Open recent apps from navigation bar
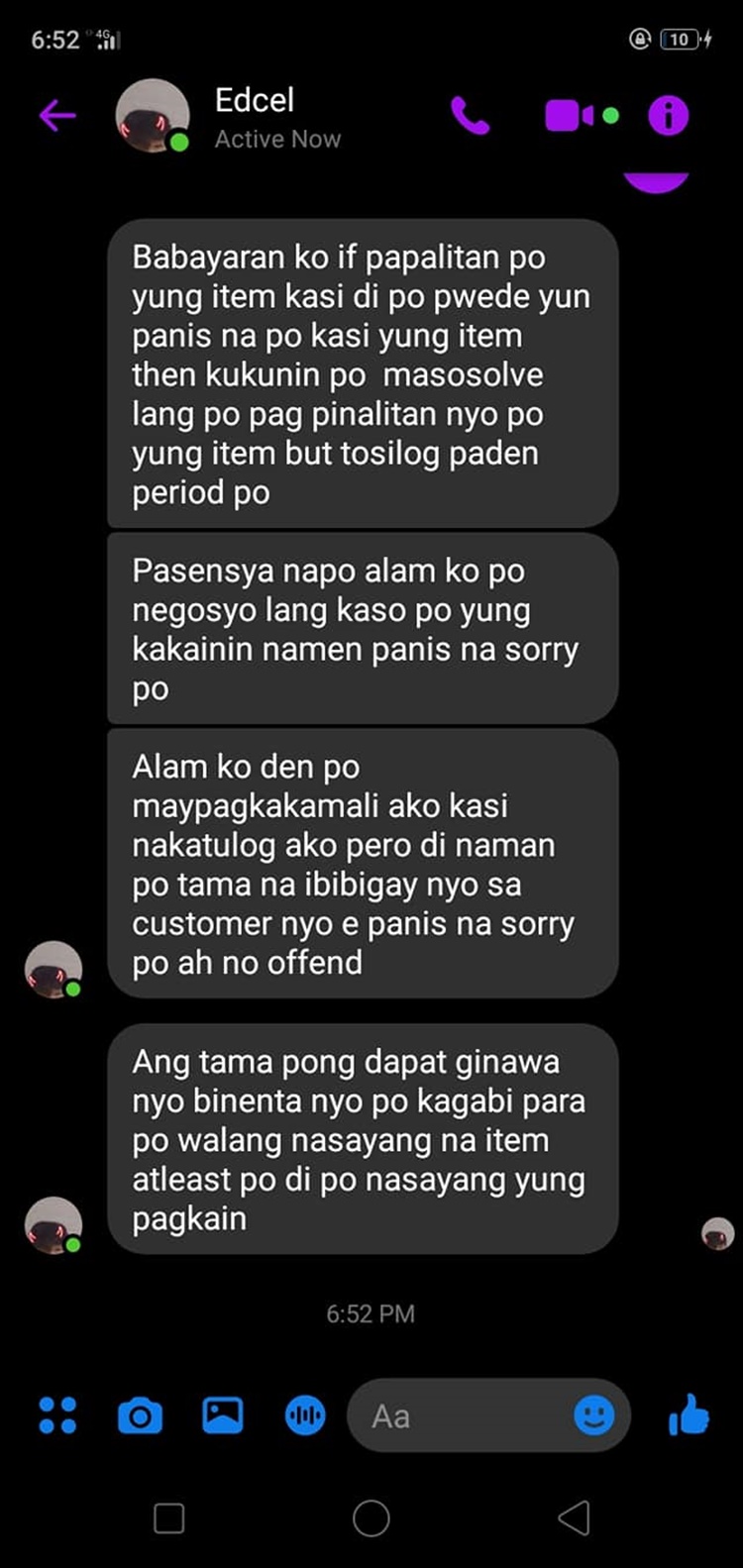743x1568 pixels. 169,1517
